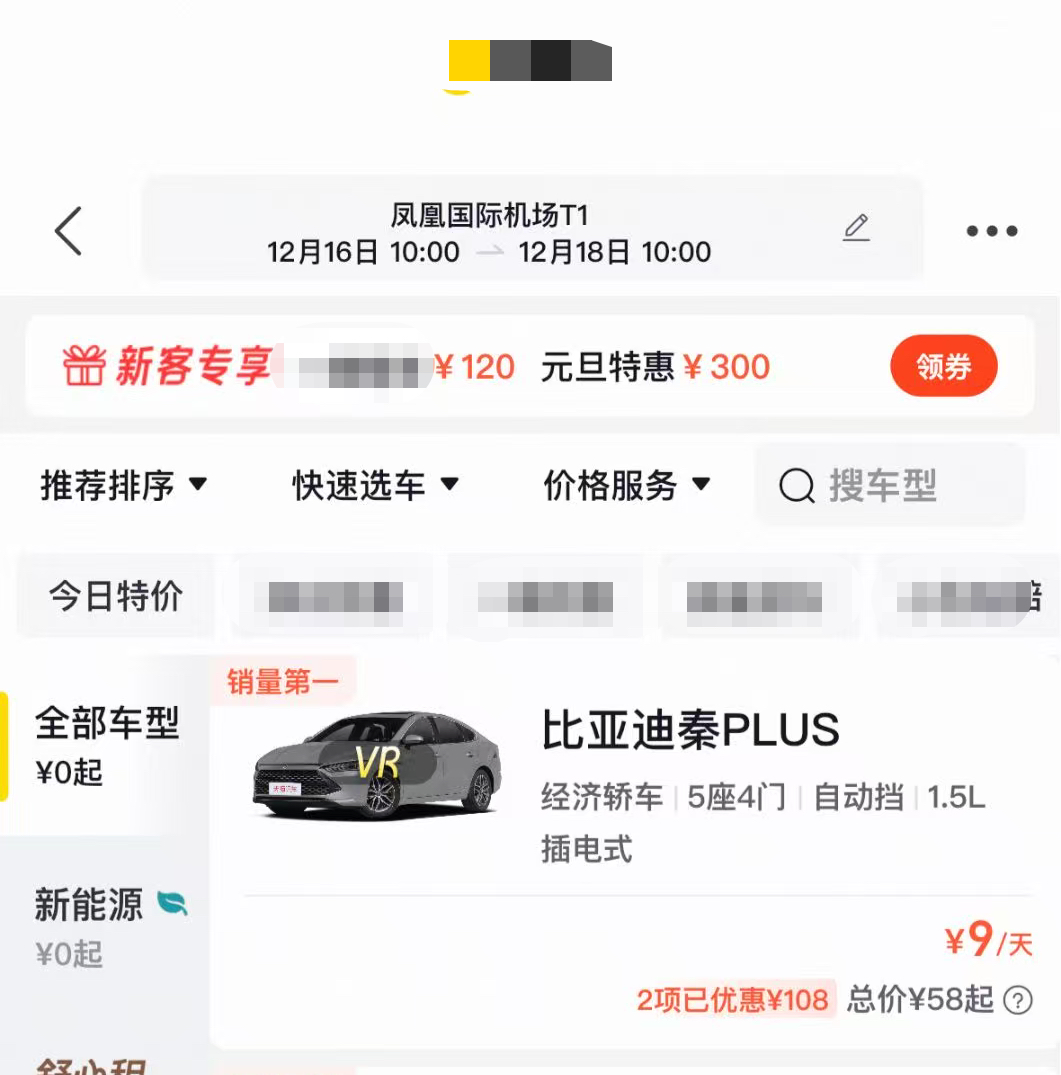The width and height of the screenshot is (1061, 1075).
Task: Tap 领券 to claim the coupon
Action: (x=943, y=367)
